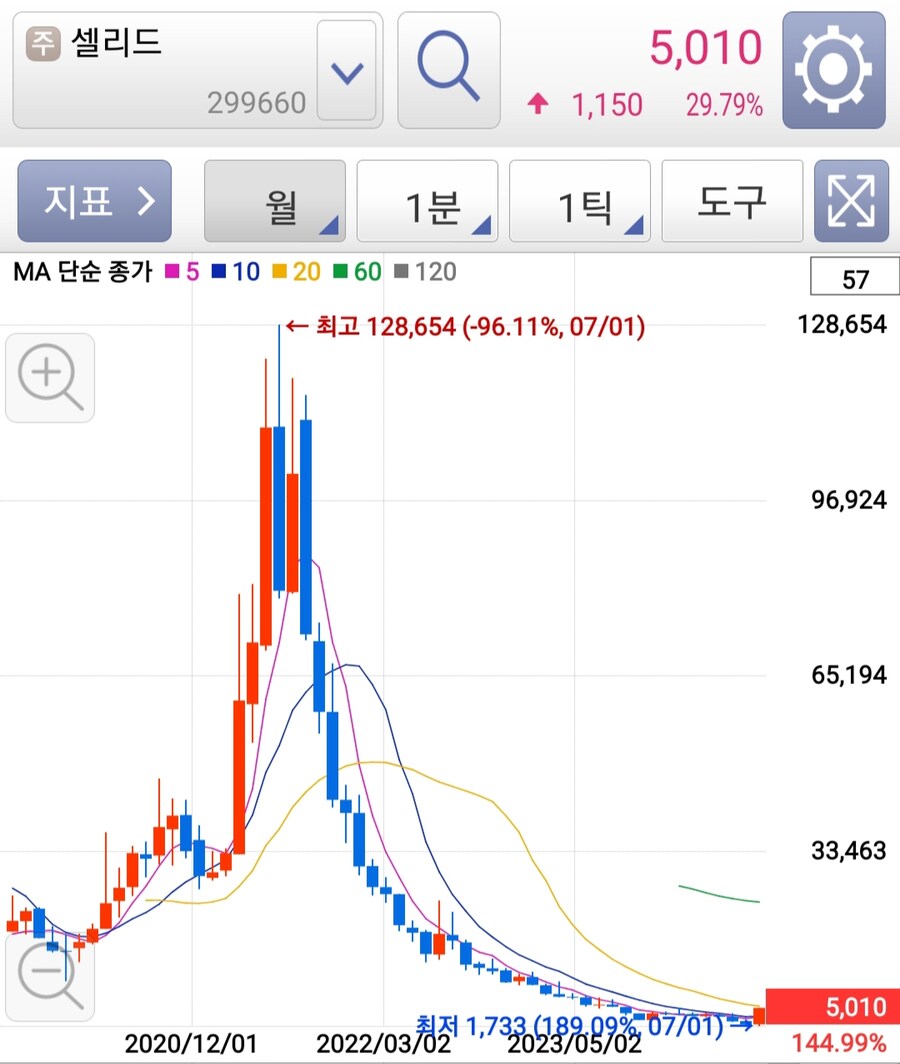900x1064 pixels.
Task: Click the red up-arrow price change indicator
Action: click(539, 104)
